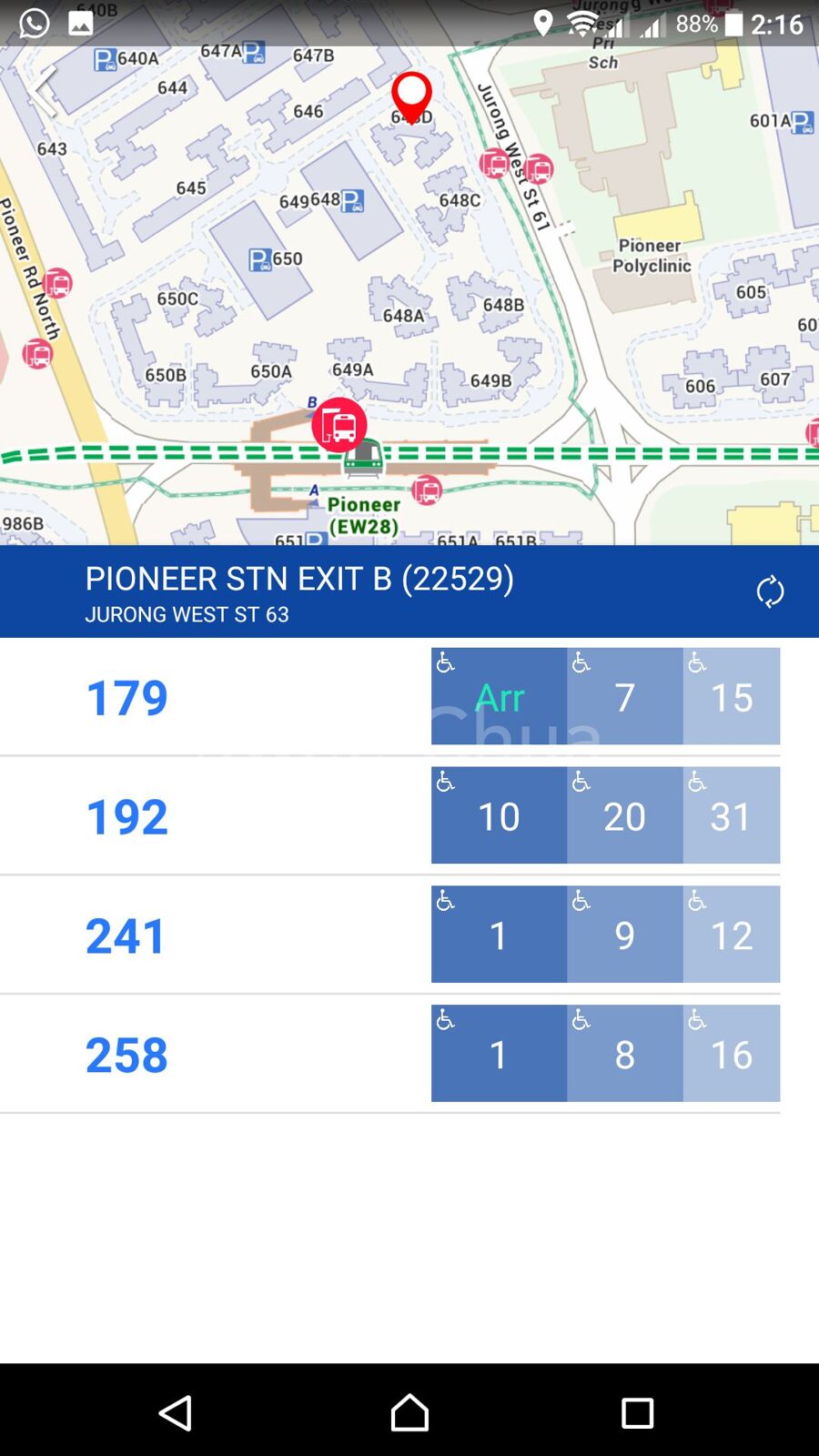Image resolution: width=819 pixels, height=1456 pixels.
Task: View bus service 258 row
Action: [x=126, y=1055]
